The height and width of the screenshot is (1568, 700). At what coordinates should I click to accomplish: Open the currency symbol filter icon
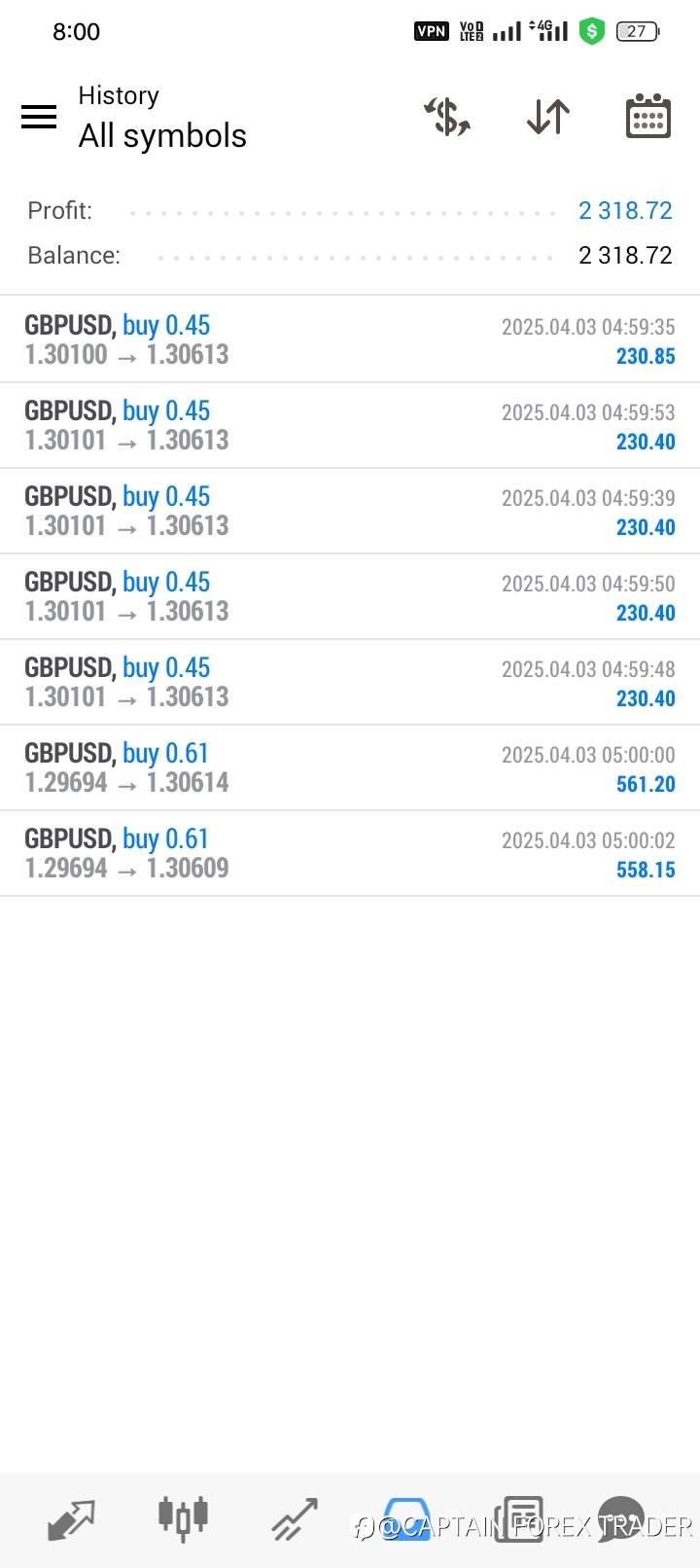click(x=447, y=118)
